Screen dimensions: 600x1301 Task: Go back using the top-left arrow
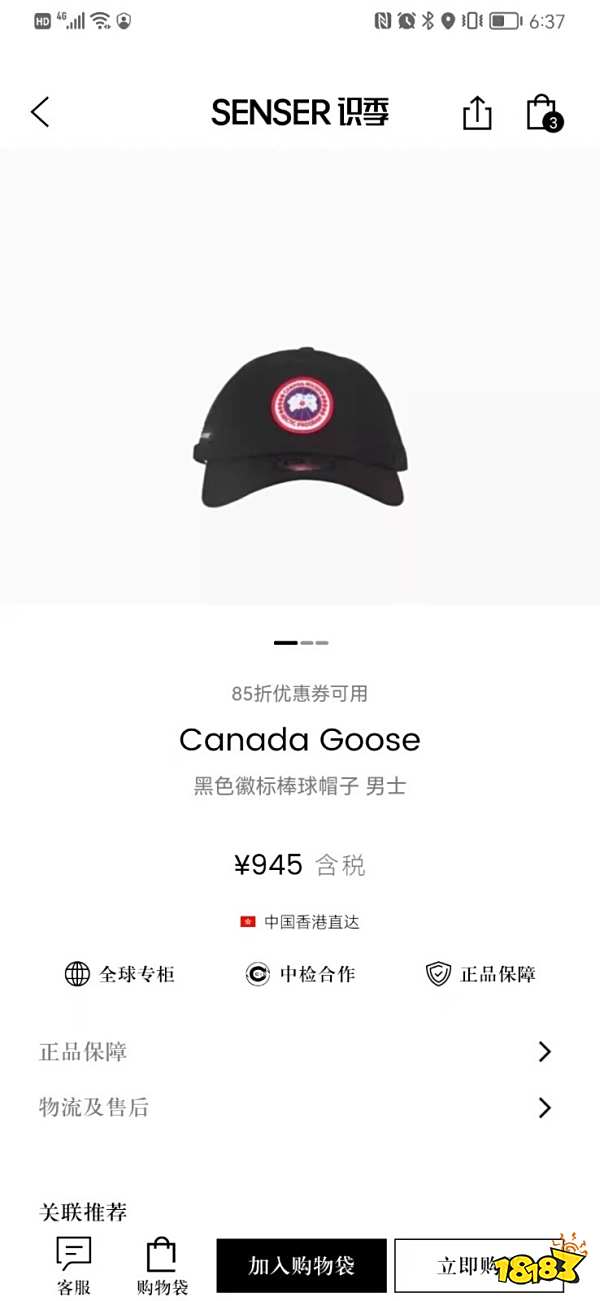(40, 112)
